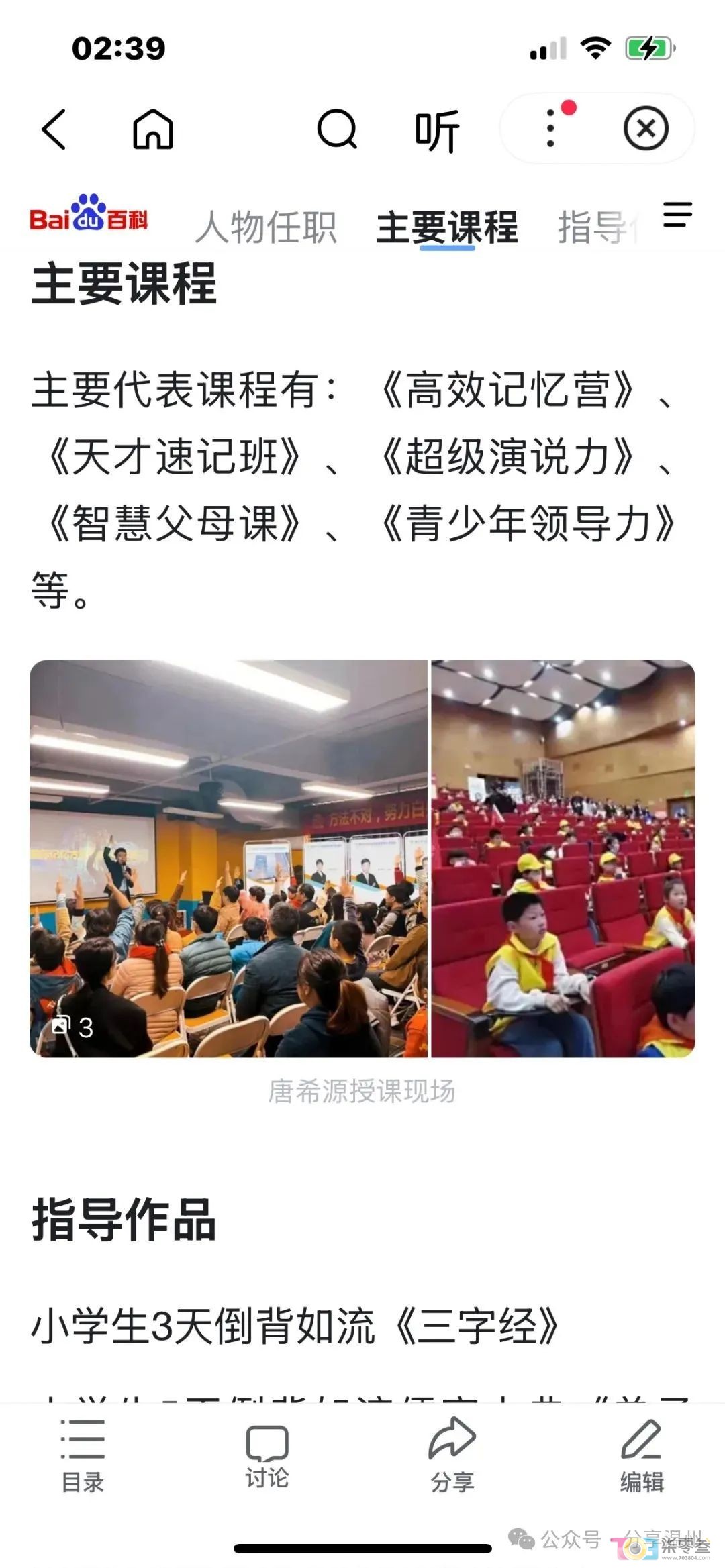Open 目录 table of contents

pos(83,1453)
